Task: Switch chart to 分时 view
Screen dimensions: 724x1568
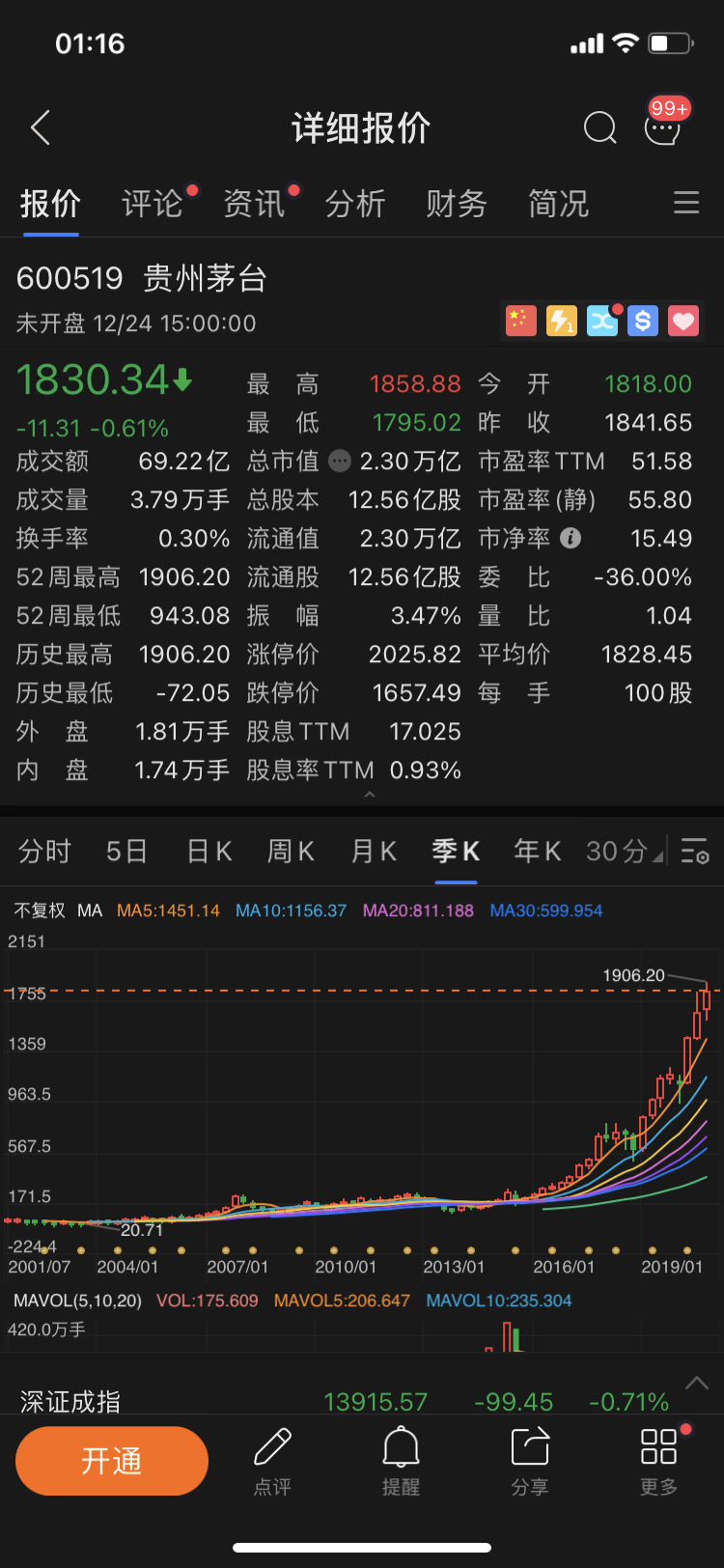Action: pos(44,851)
